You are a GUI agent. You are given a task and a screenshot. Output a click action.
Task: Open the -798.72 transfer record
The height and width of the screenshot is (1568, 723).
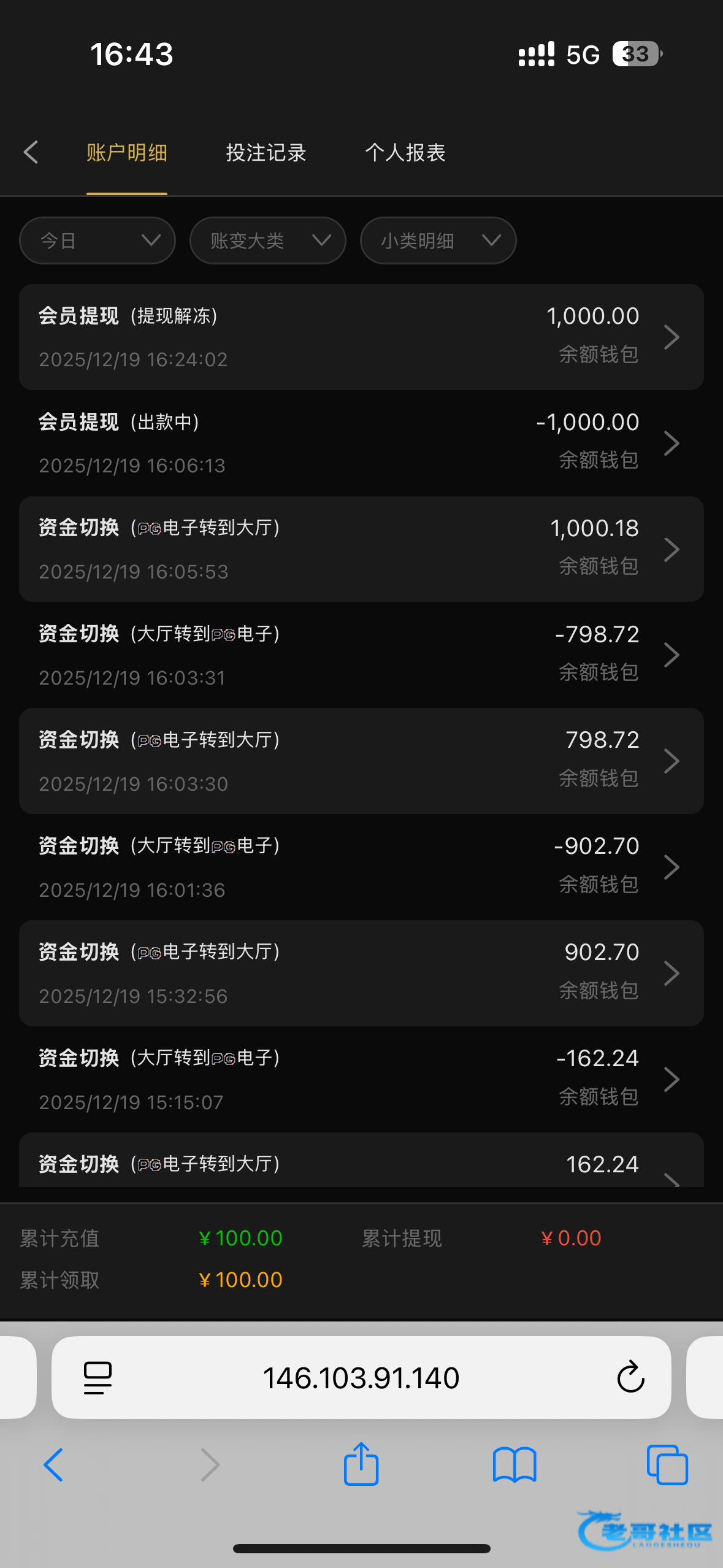click(361, 655)
